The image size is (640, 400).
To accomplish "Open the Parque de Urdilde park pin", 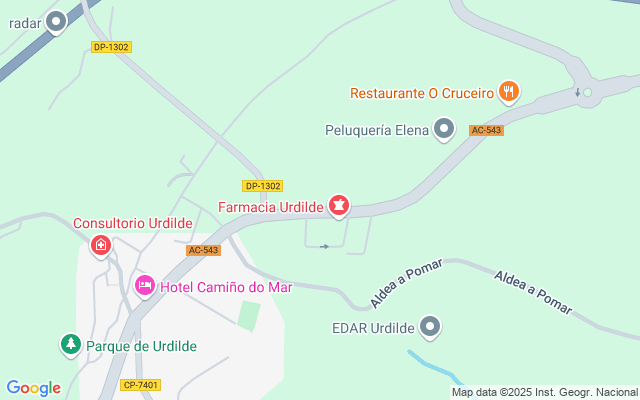I will coord(70,345).
